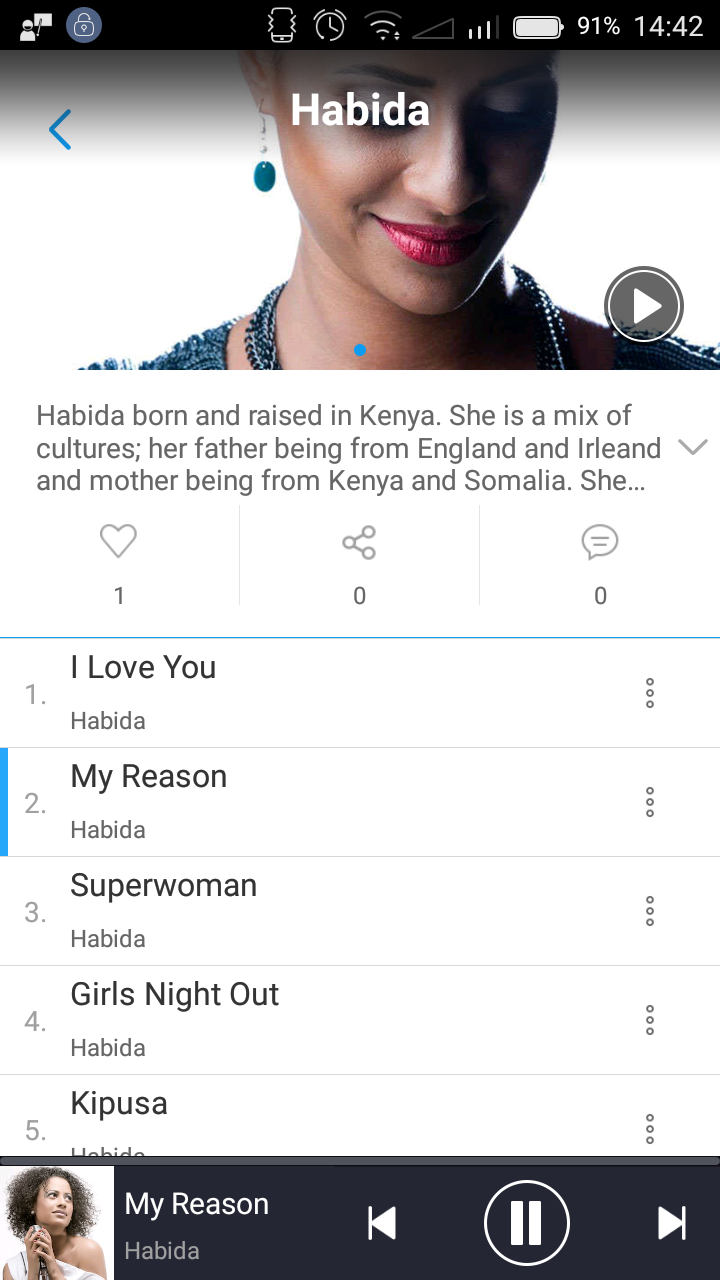Open more options for Kipusa

coord(650,1129)
